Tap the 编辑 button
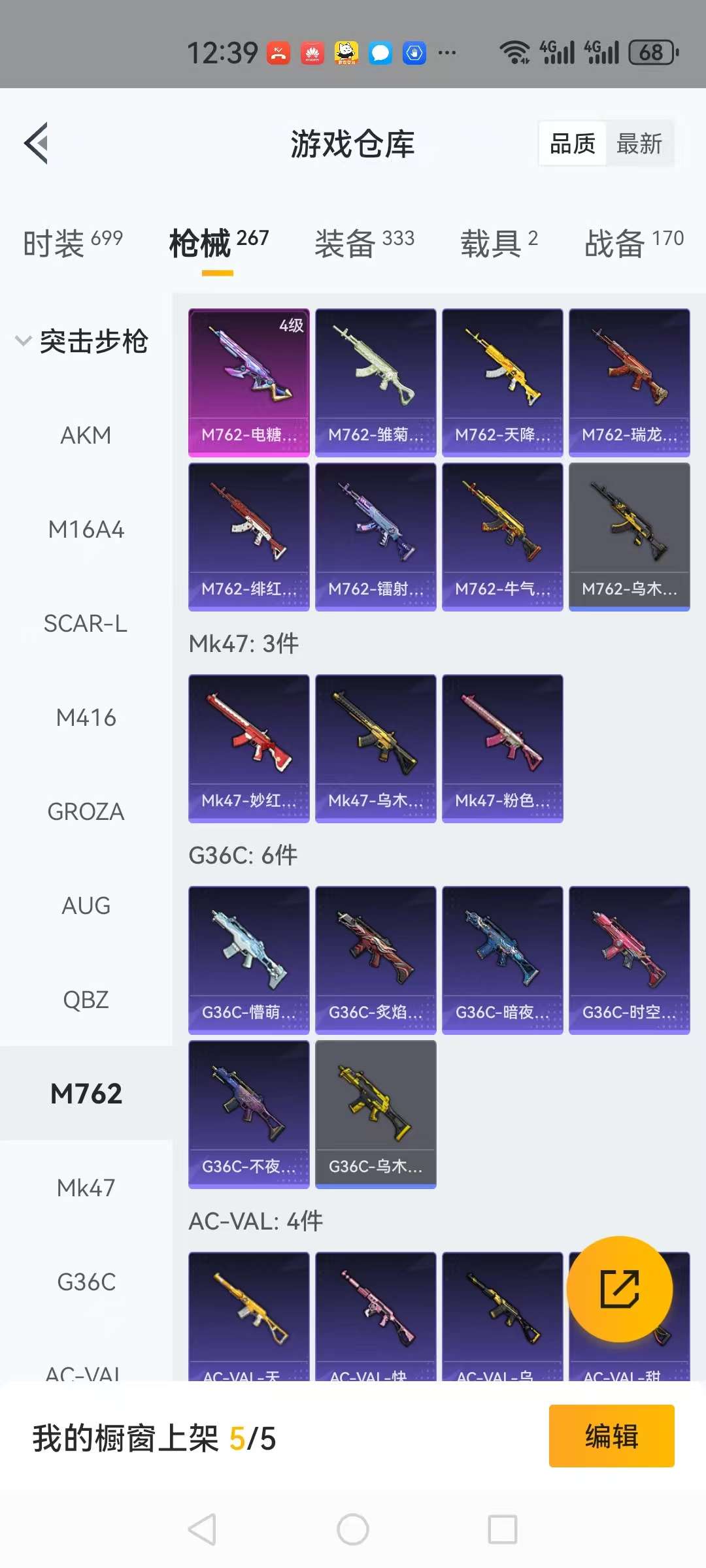This screenshot has width=706, height=1568. (611, 1436)
